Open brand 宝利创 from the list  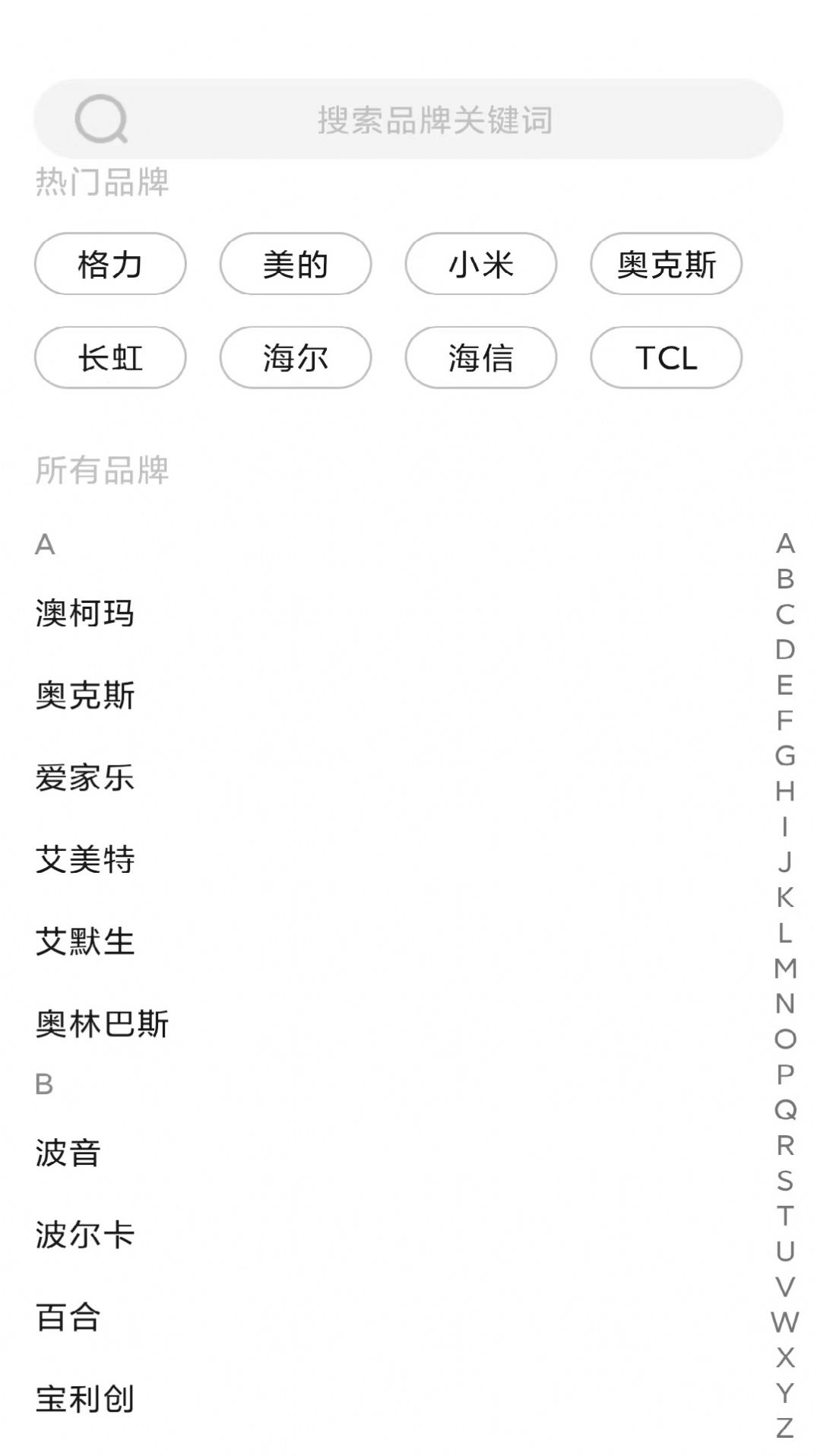[x=85, y=1400]
